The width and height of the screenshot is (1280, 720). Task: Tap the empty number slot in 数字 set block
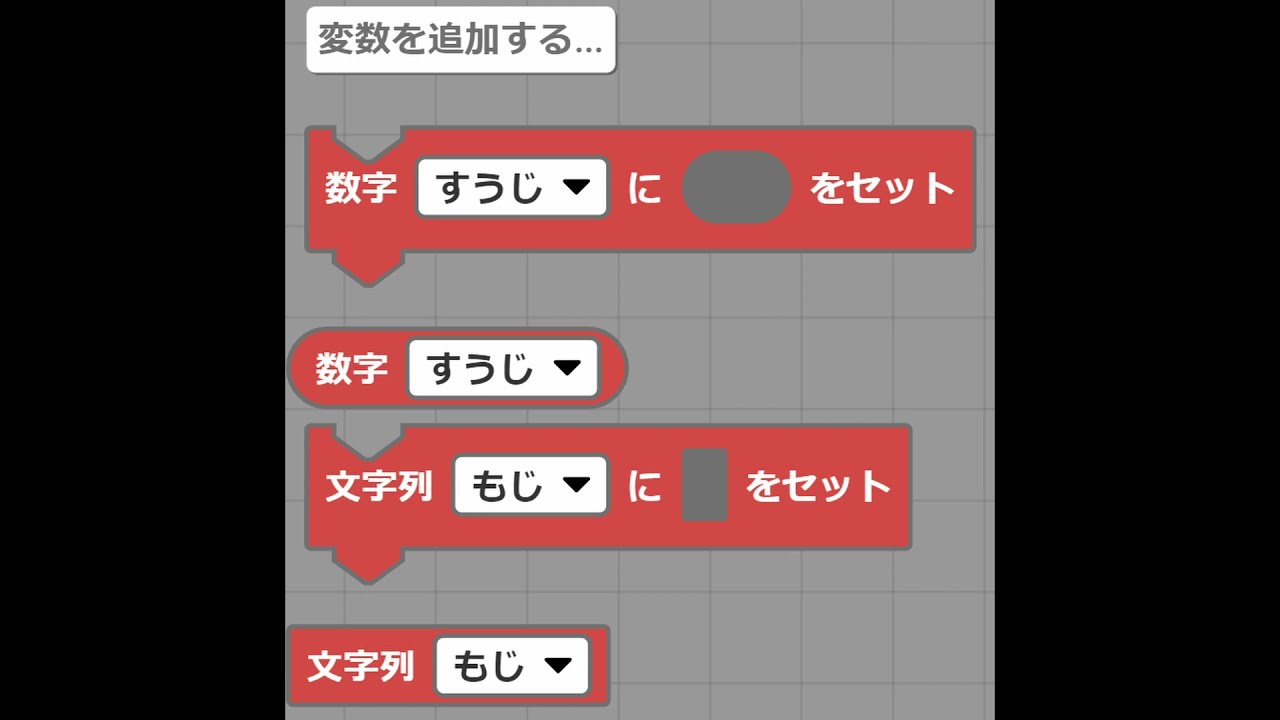[x=737, y=187]
